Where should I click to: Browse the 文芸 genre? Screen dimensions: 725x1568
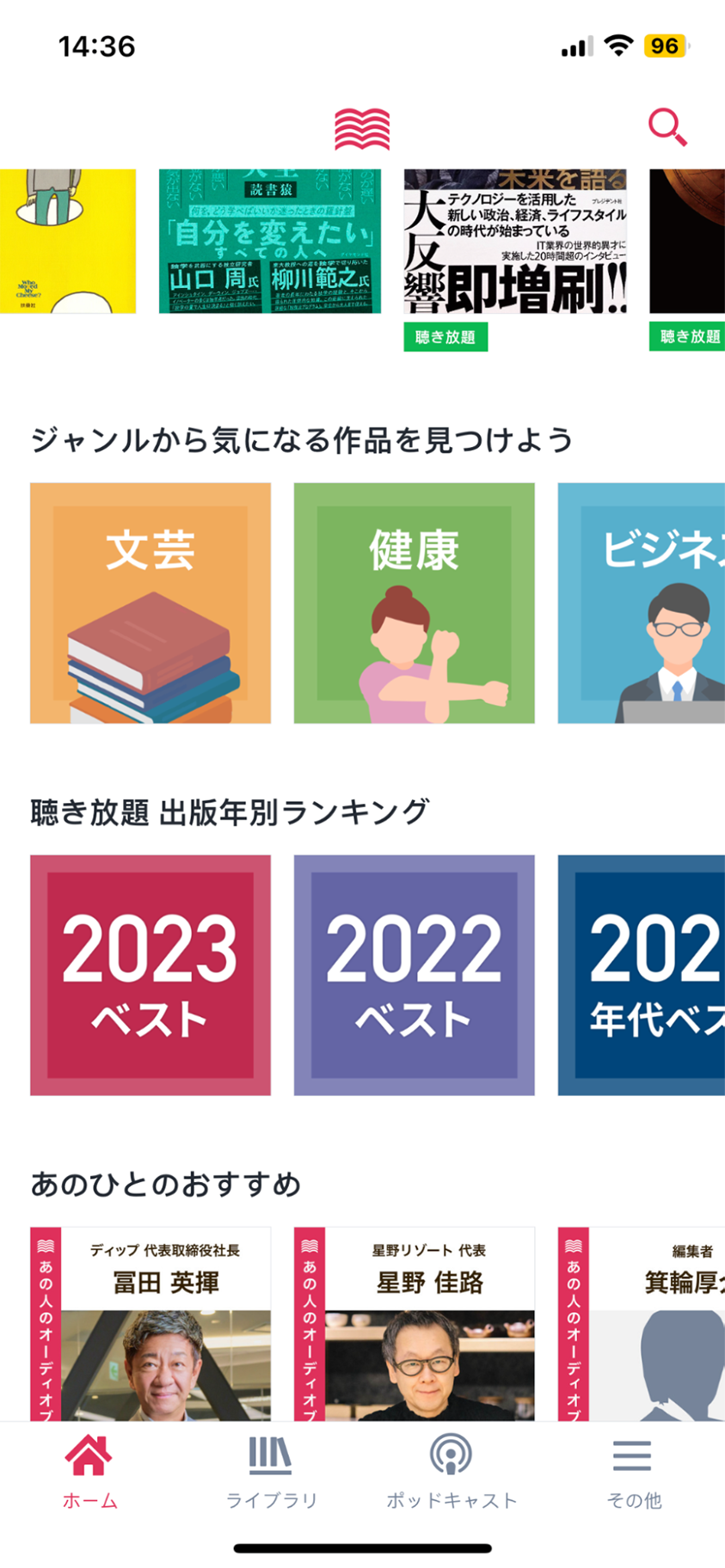151,603
